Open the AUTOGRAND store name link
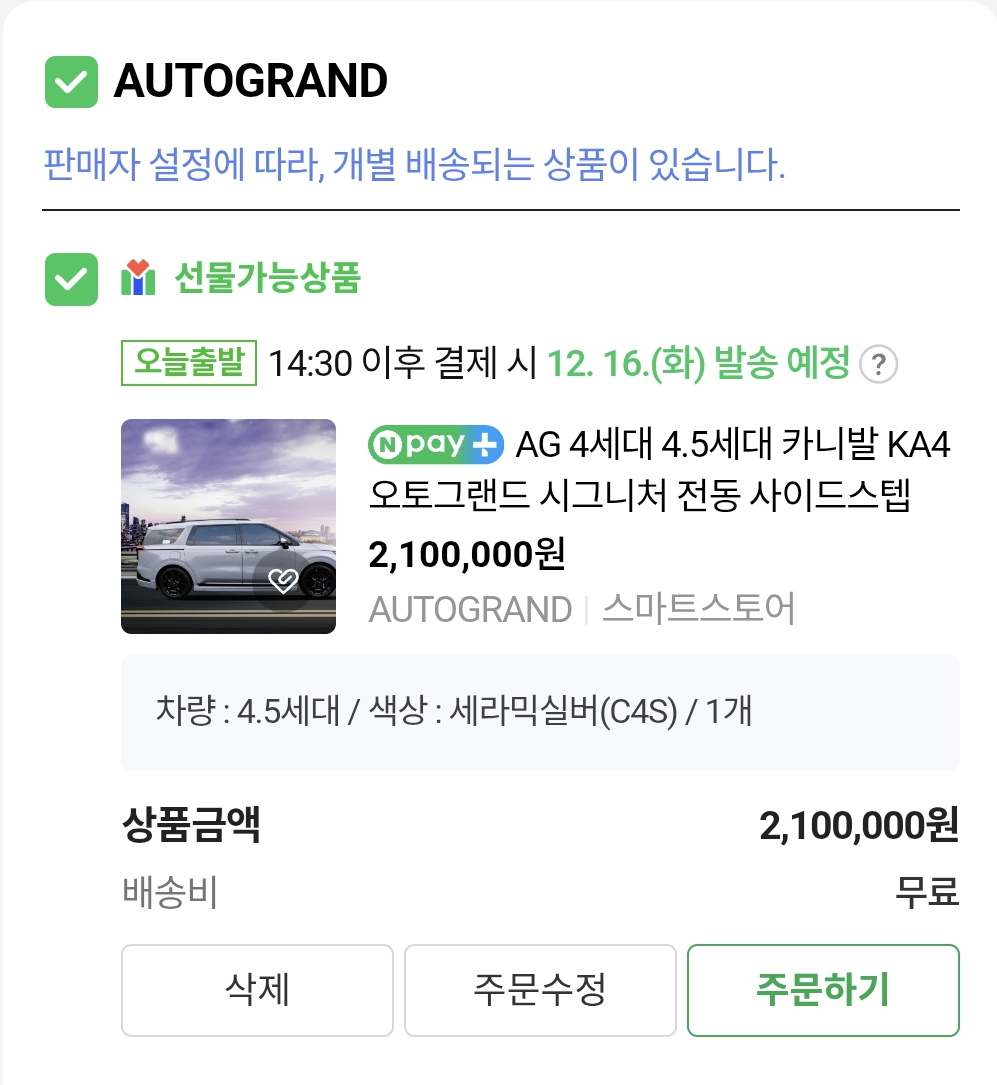Viewport: 997px width, 1085px height. pos(469,608)
